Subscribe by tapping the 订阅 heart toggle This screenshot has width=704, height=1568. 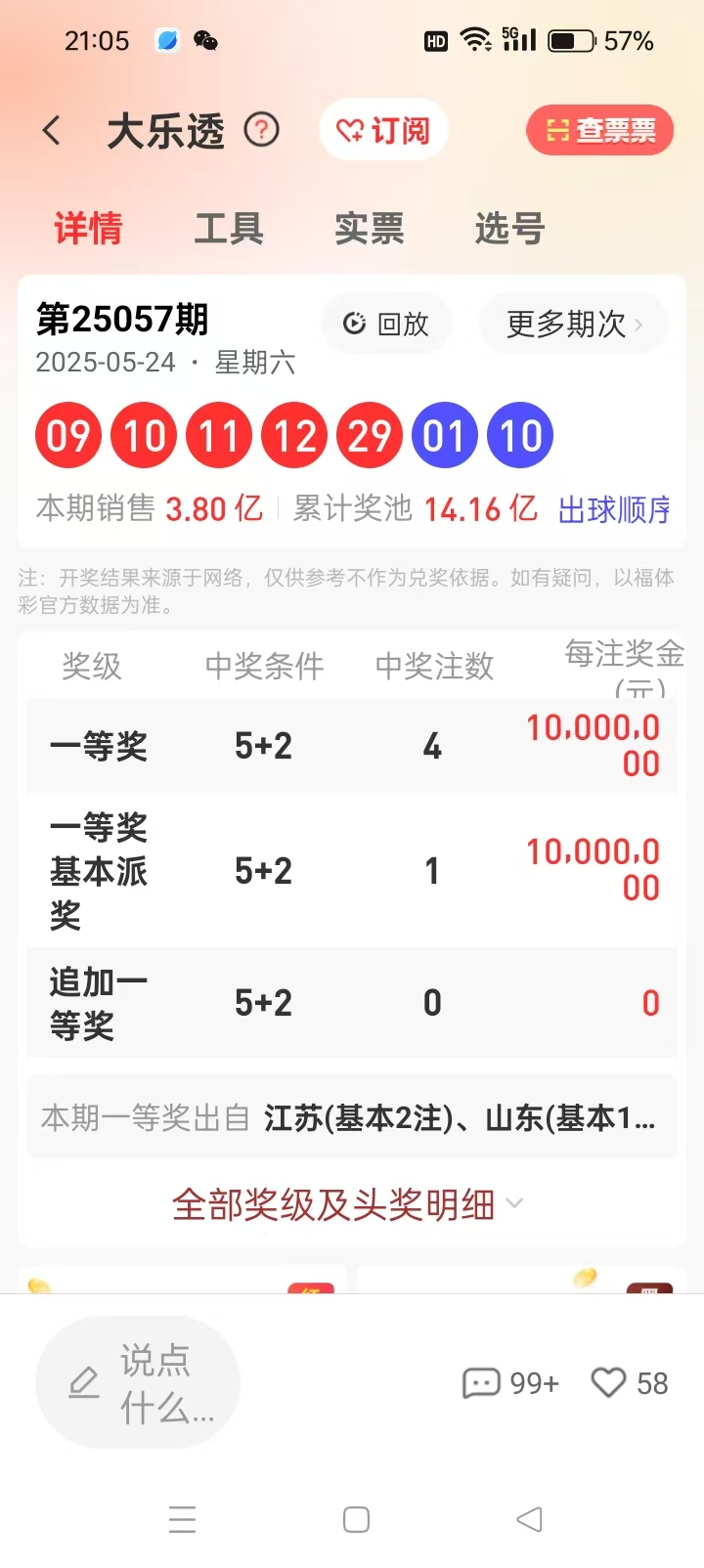tap(383, 129)
